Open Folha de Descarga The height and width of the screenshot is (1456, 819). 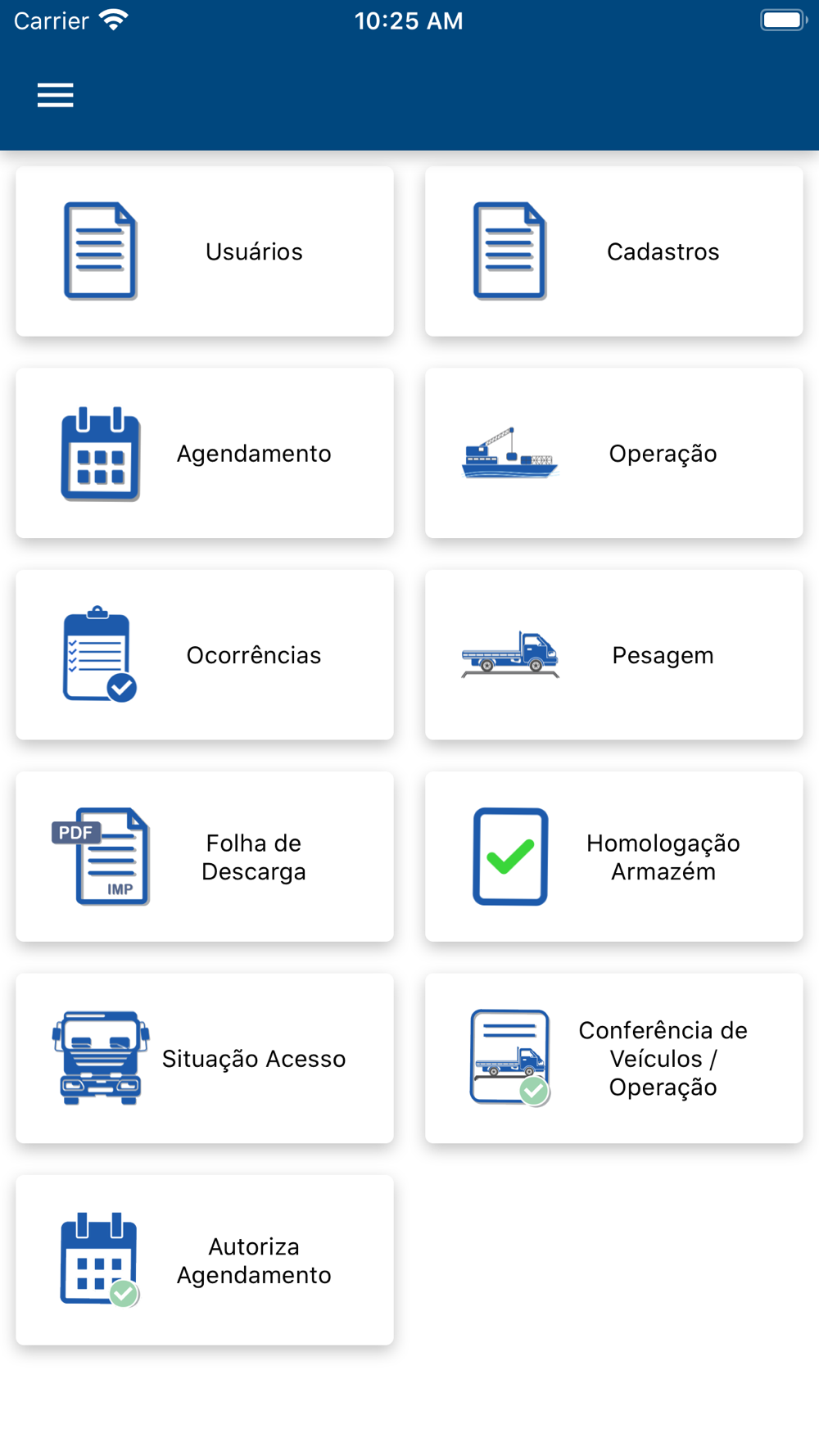coord(205,857)
